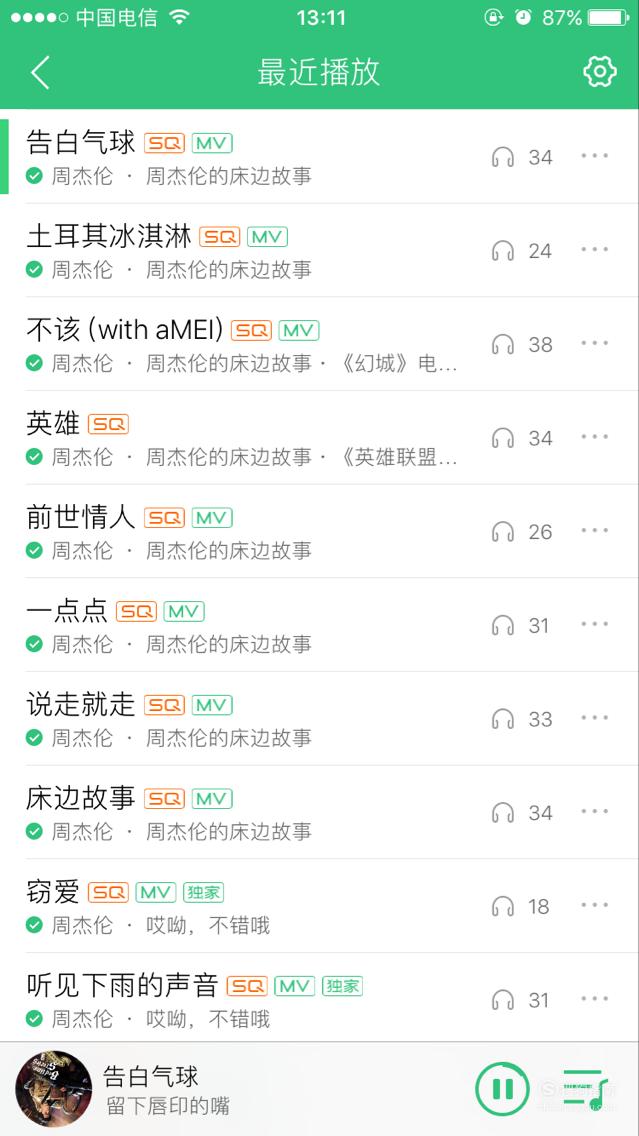Screen dimensions: 639x1136
Task: Play the song 窃爱
Action: coord(320,906)
